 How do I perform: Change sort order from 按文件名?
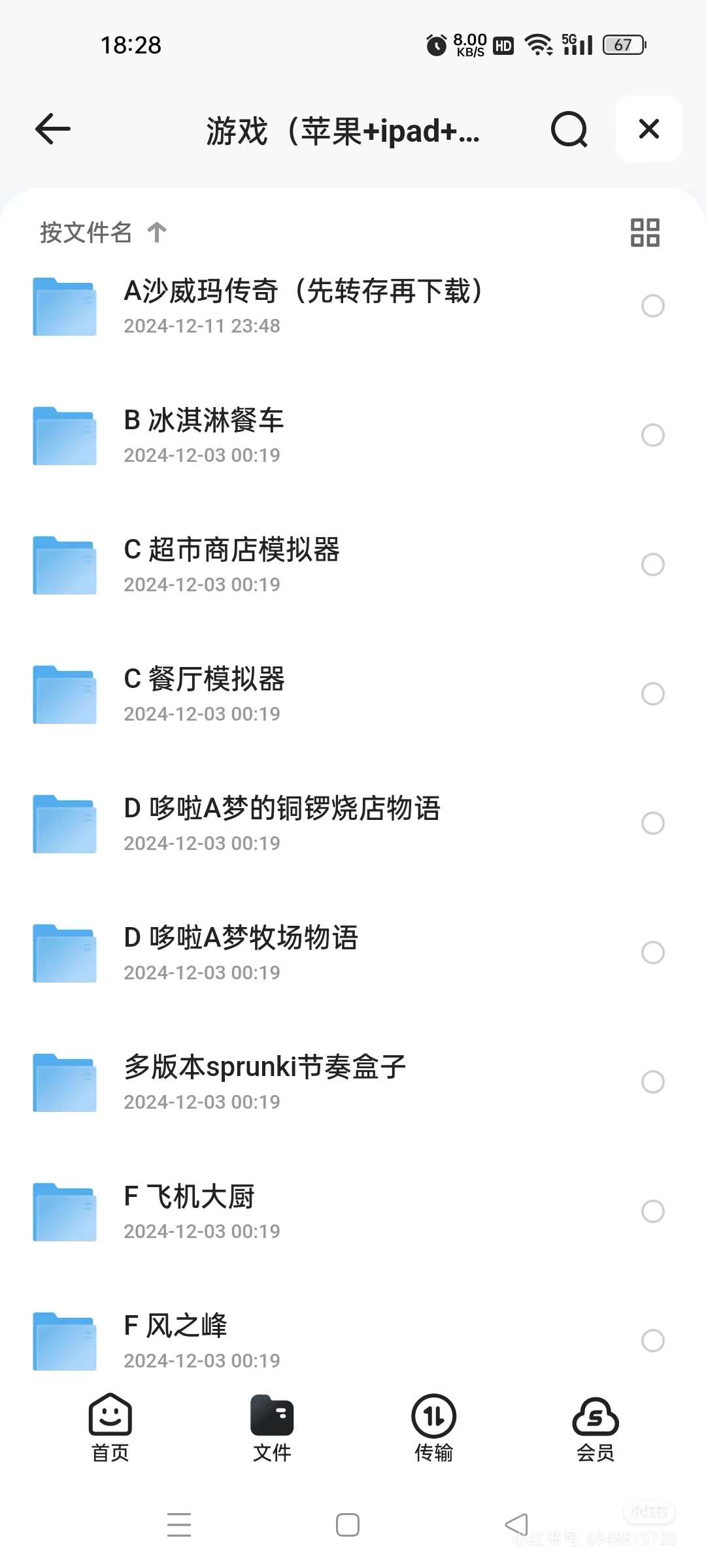point(103,232)
